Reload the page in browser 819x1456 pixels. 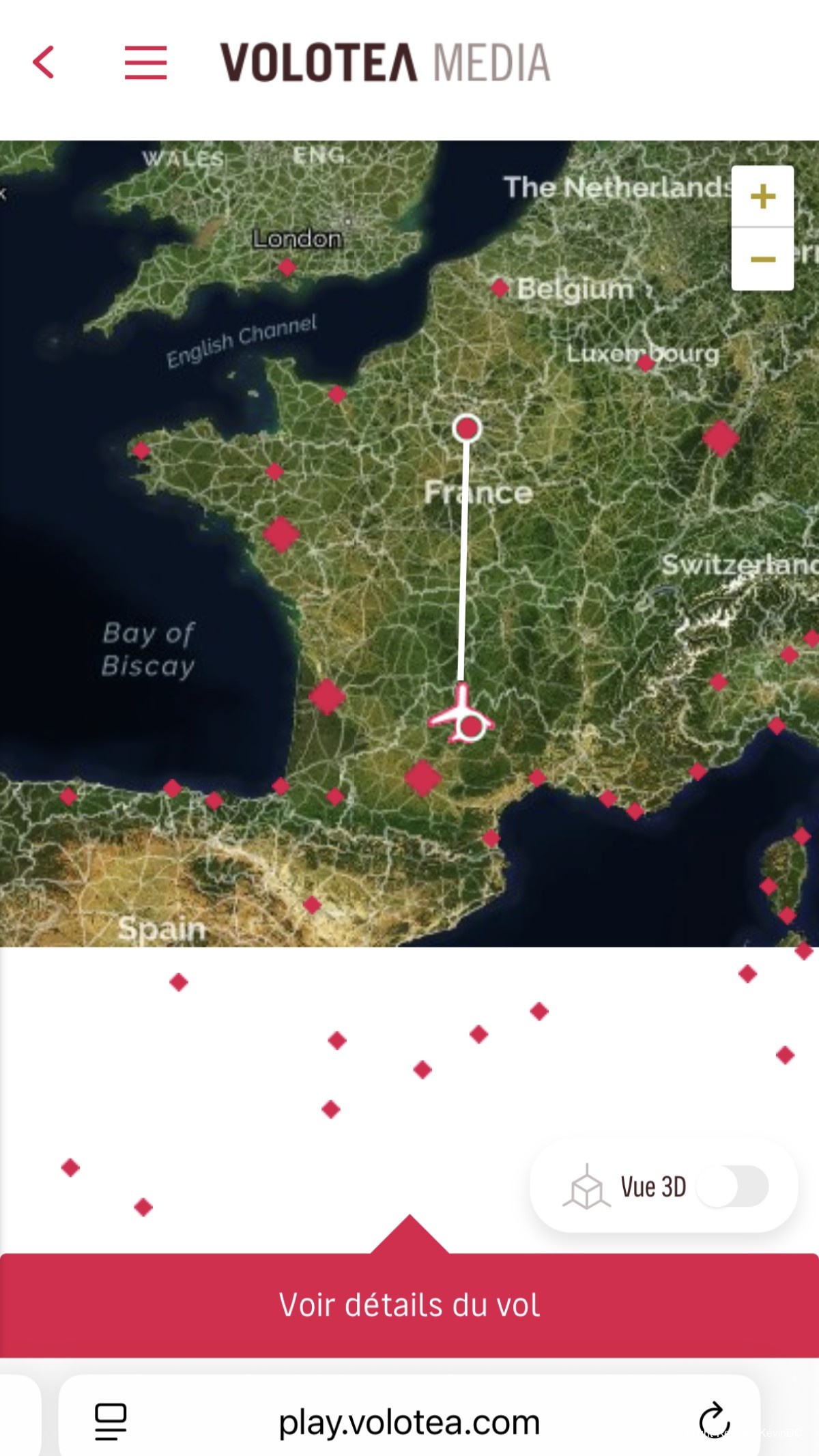click(715, 1422)
